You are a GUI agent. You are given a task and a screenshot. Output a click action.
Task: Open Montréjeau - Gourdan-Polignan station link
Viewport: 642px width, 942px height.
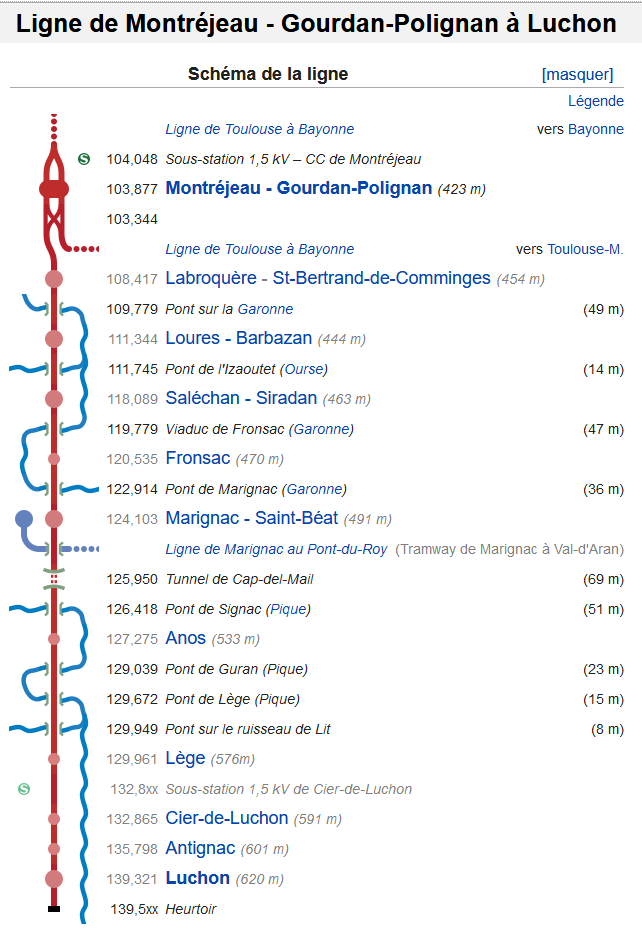pos(298,188)
